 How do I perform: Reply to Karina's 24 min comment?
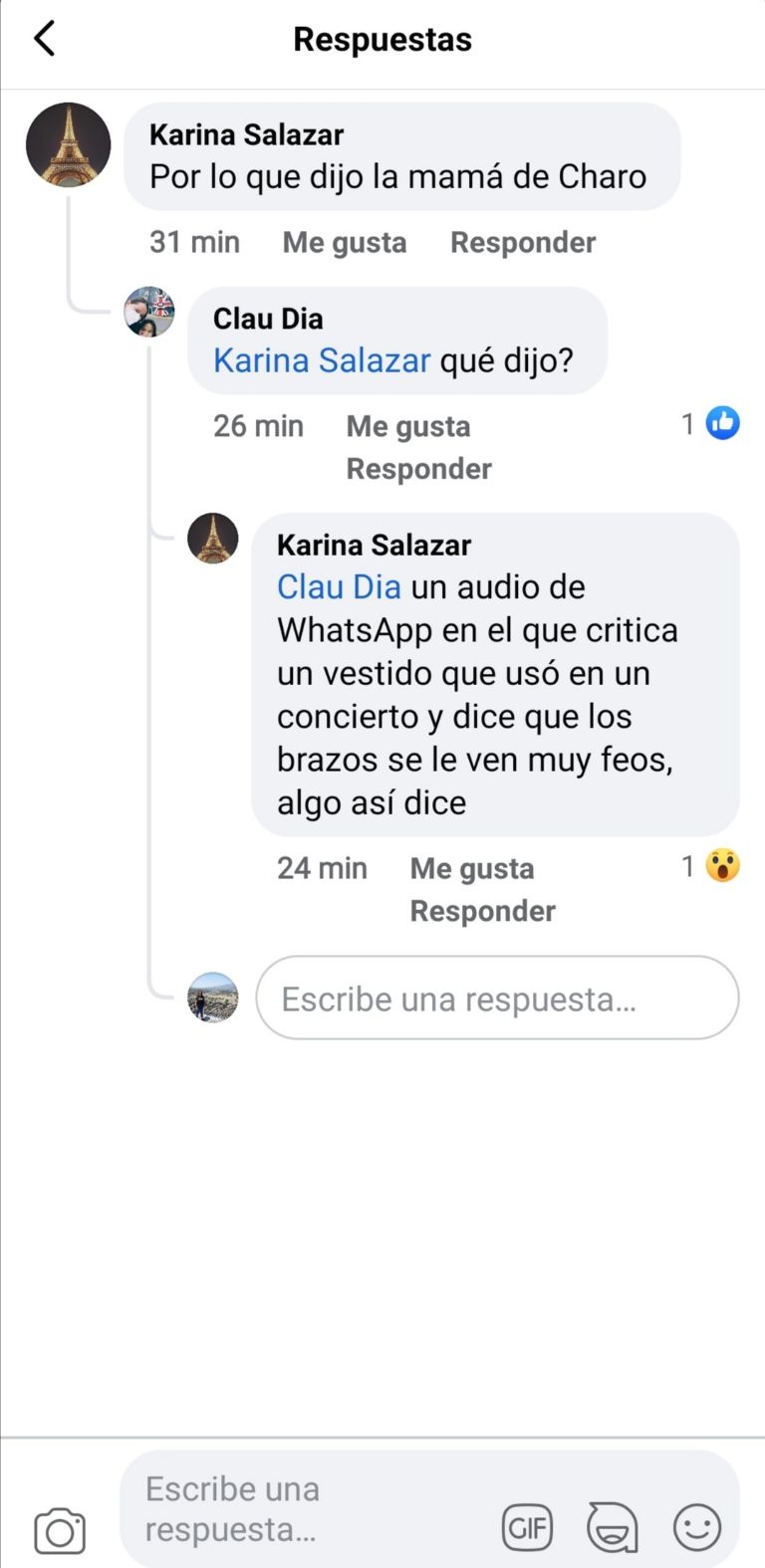482,911
